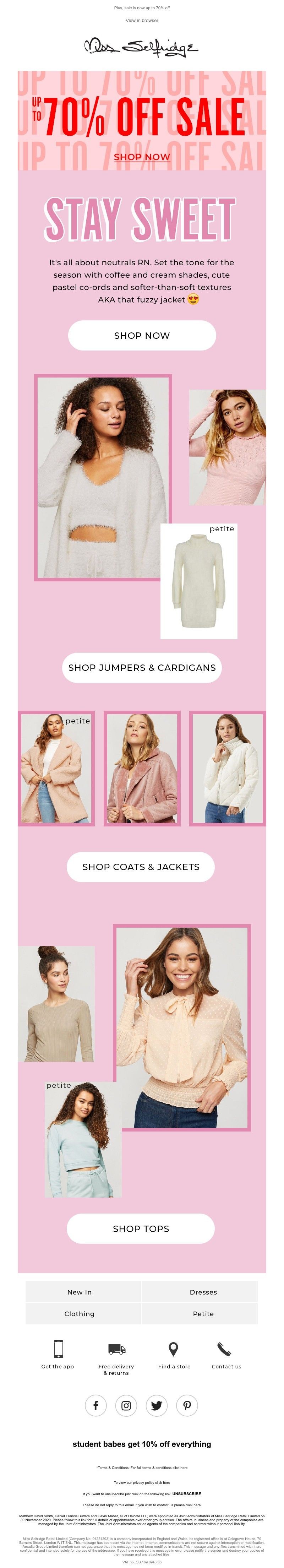Tap the Contact us phone icon

click(x=225, y=1348)
